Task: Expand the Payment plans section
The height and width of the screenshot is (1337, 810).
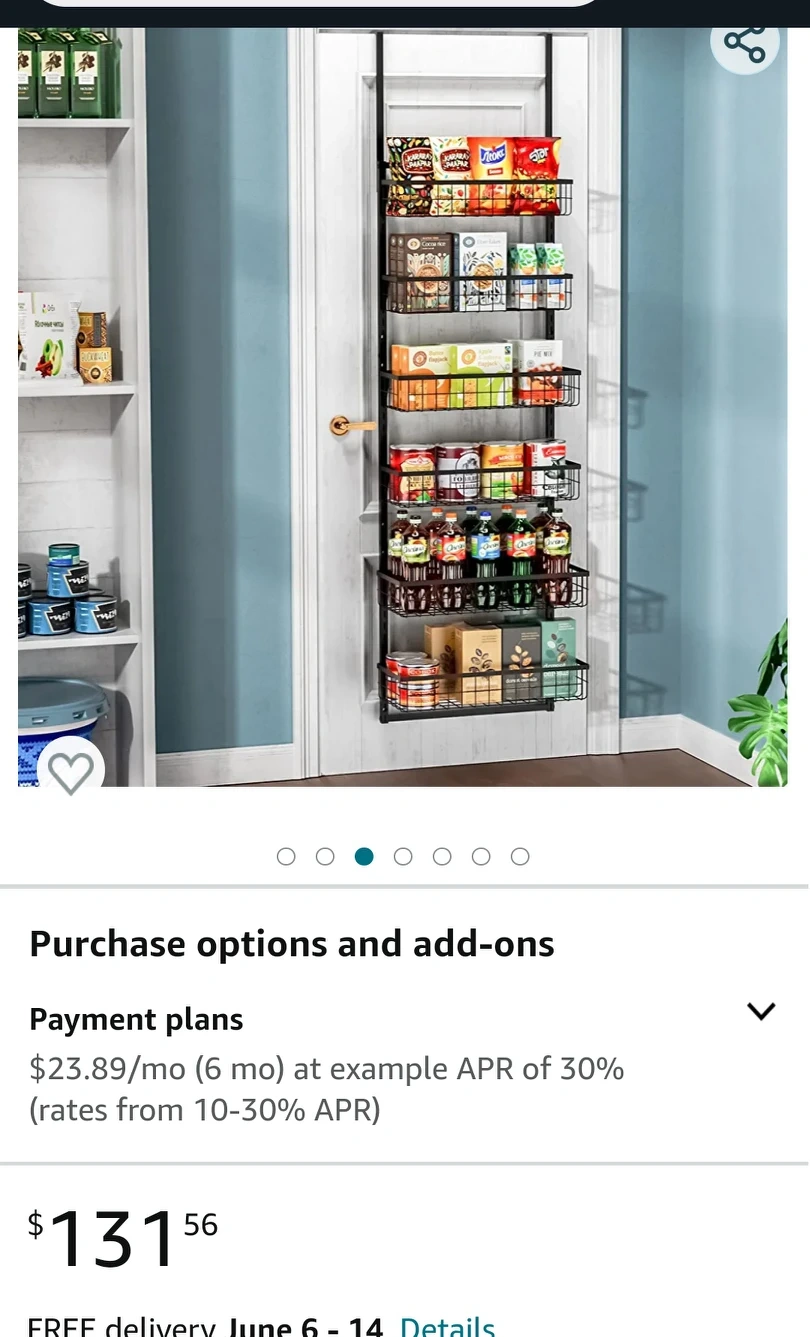Action: pos(761,1011)
